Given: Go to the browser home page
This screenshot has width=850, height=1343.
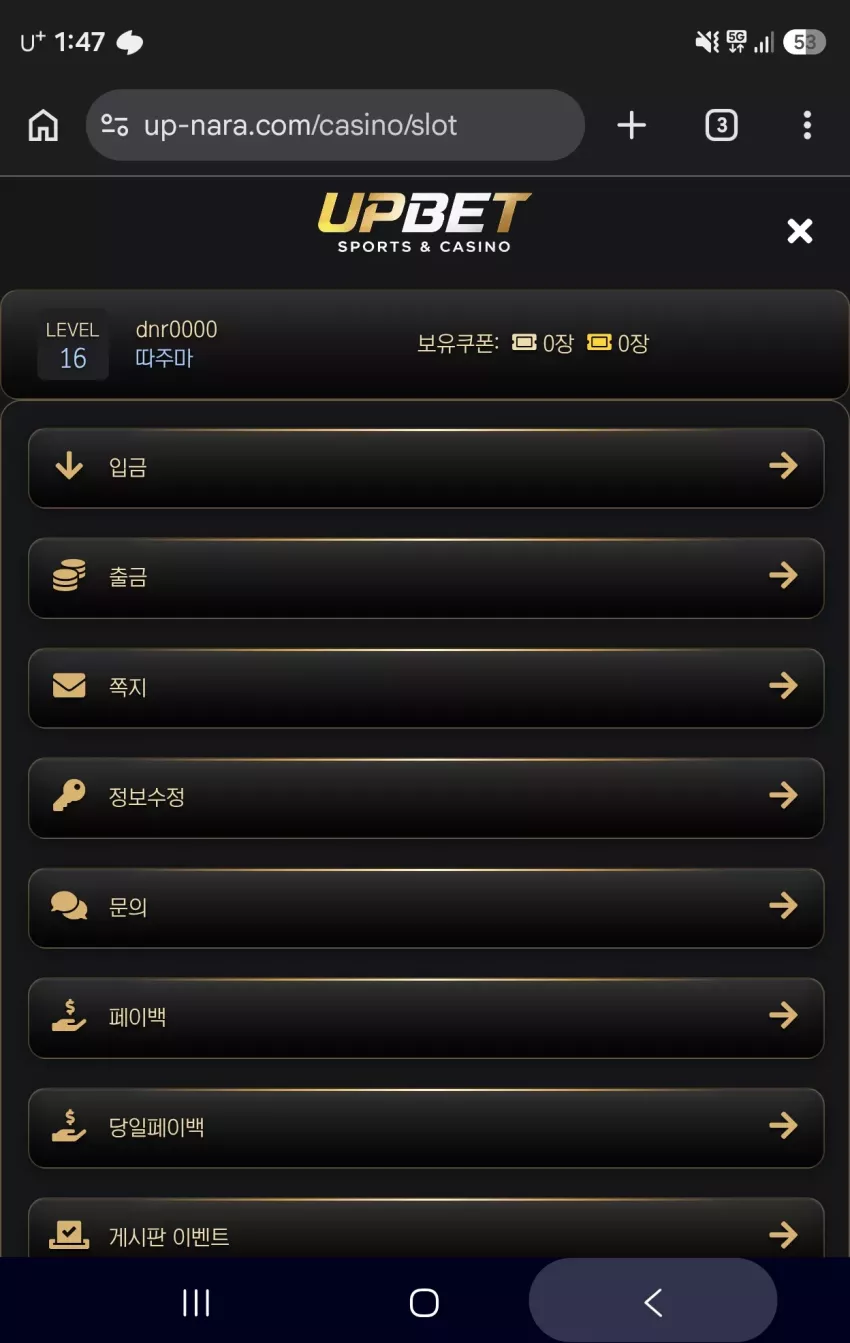Looking at the screenshot, I should (43, 125).
